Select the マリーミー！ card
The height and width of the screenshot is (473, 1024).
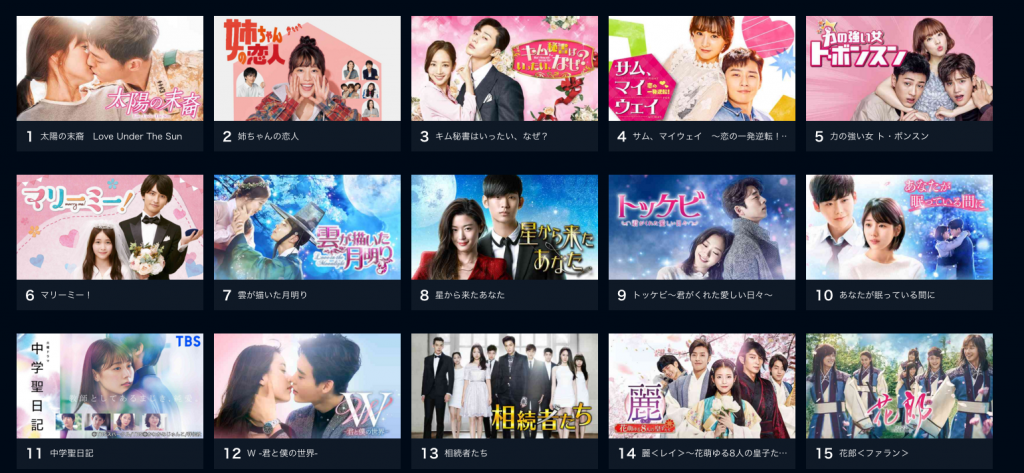pos(110,227)
